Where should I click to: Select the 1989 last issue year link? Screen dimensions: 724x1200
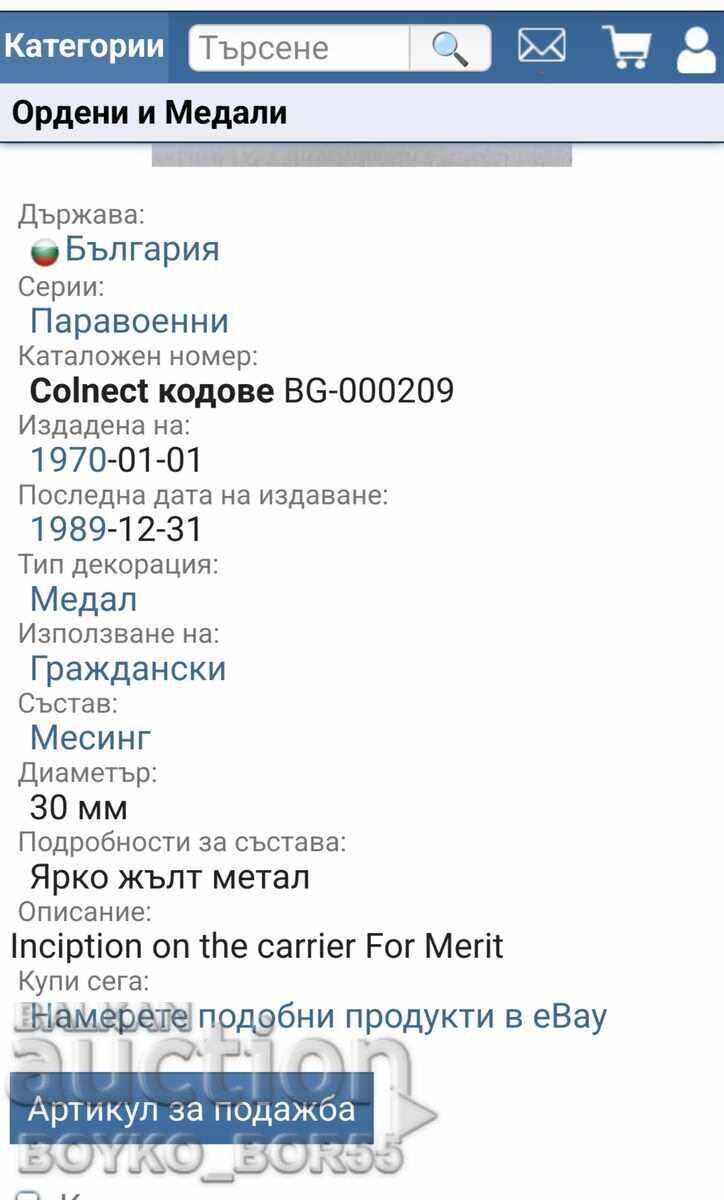point(68,528)
